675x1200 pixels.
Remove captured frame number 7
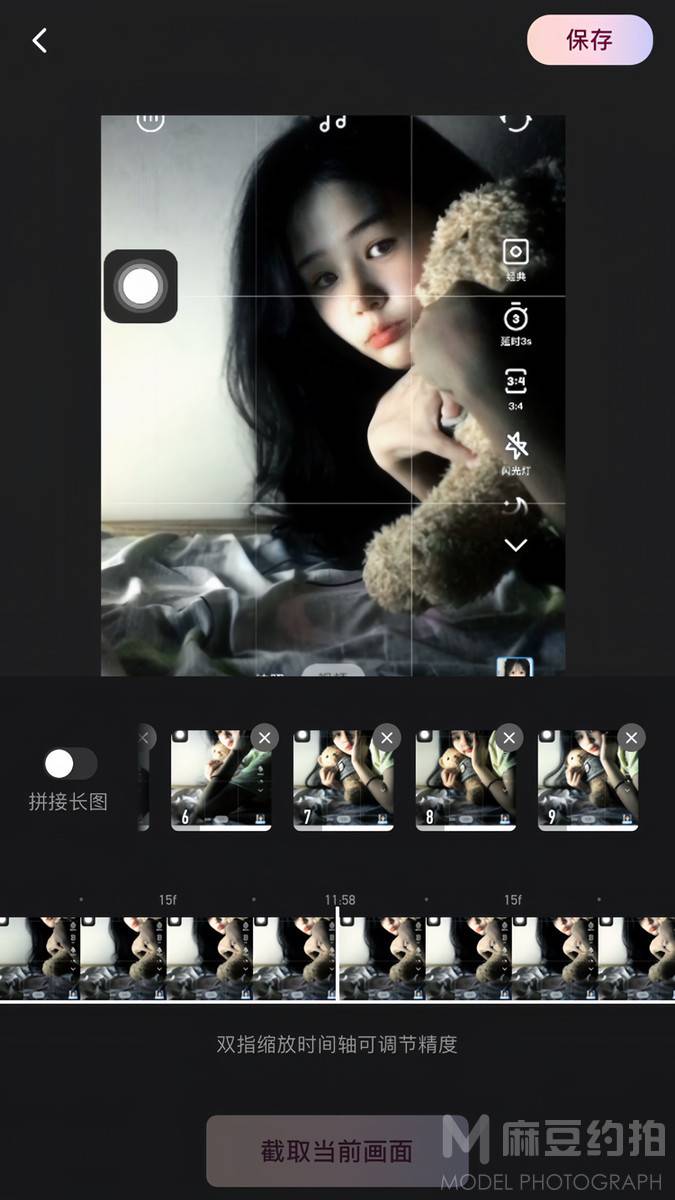pos(387,738)
